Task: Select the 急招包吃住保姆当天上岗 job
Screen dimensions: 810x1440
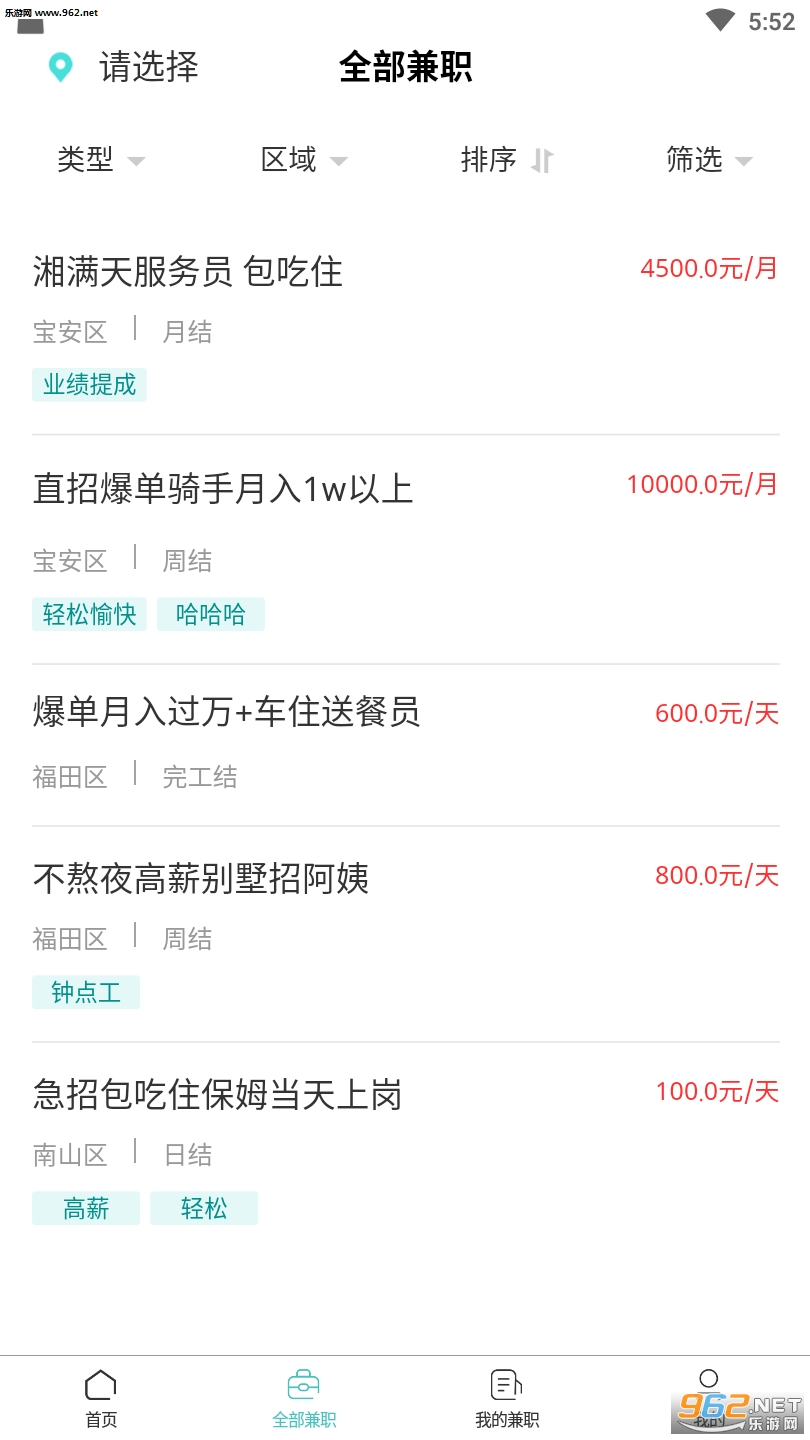Action: (217, 1095)
